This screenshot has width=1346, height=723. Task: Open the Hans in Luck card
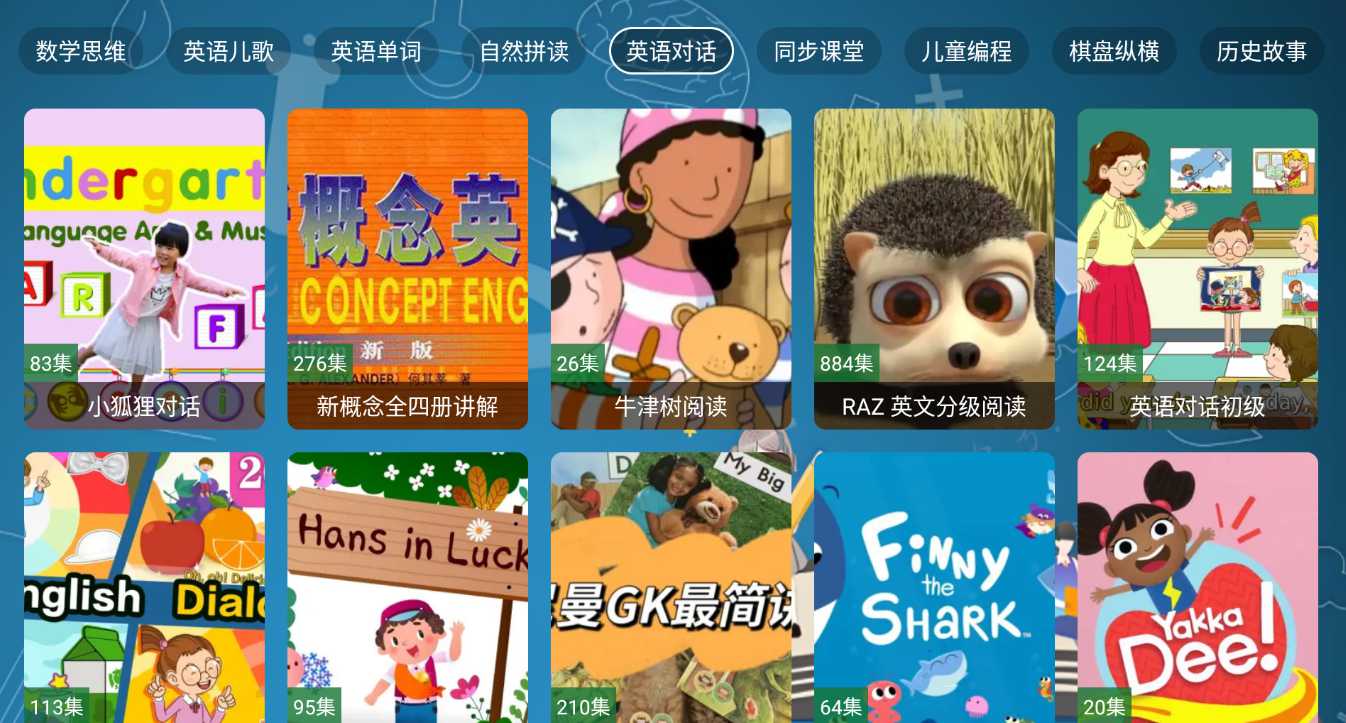coord(407,588)
